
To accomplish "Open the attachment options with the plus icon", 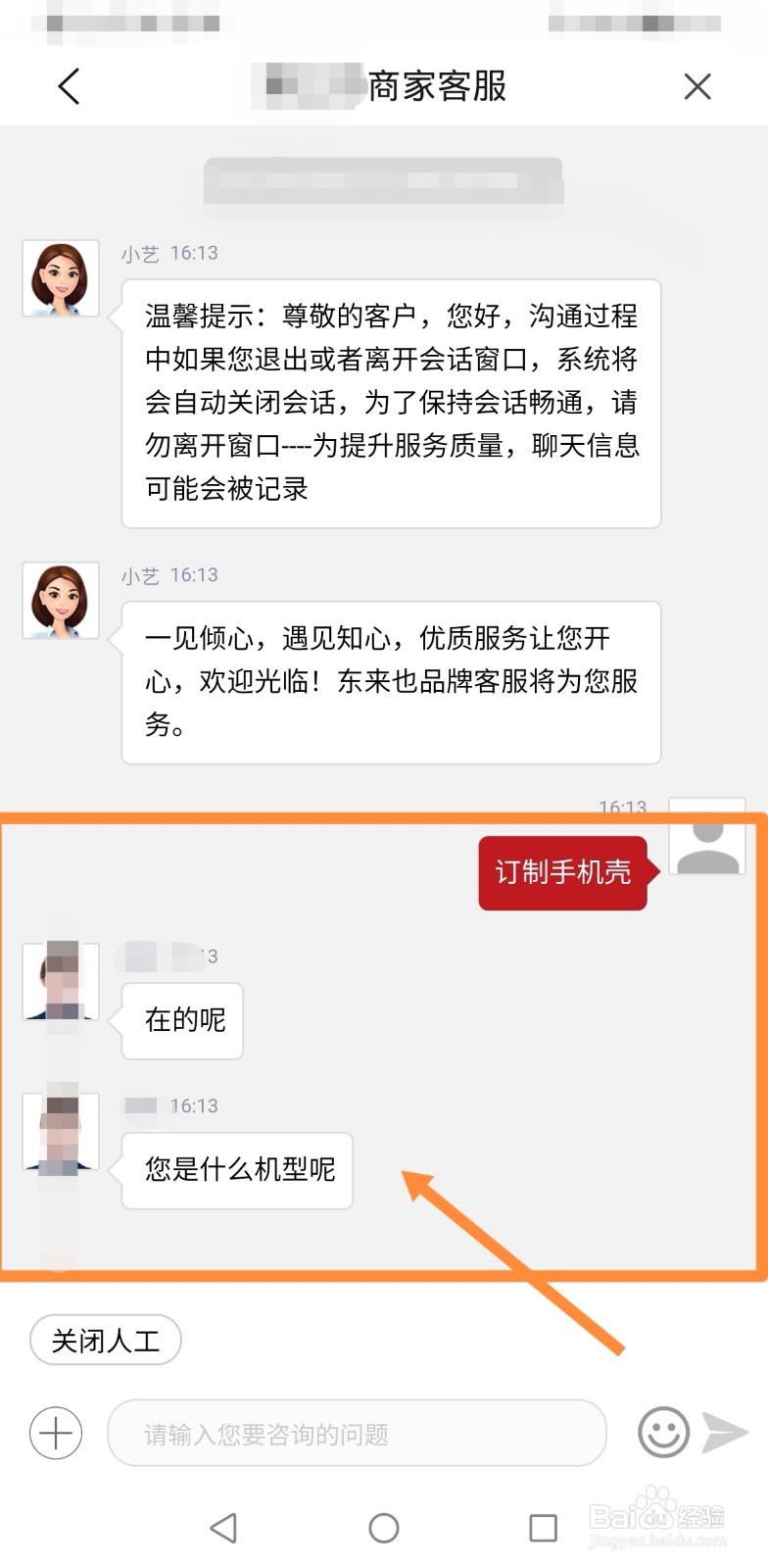I will coord(56,1433).
